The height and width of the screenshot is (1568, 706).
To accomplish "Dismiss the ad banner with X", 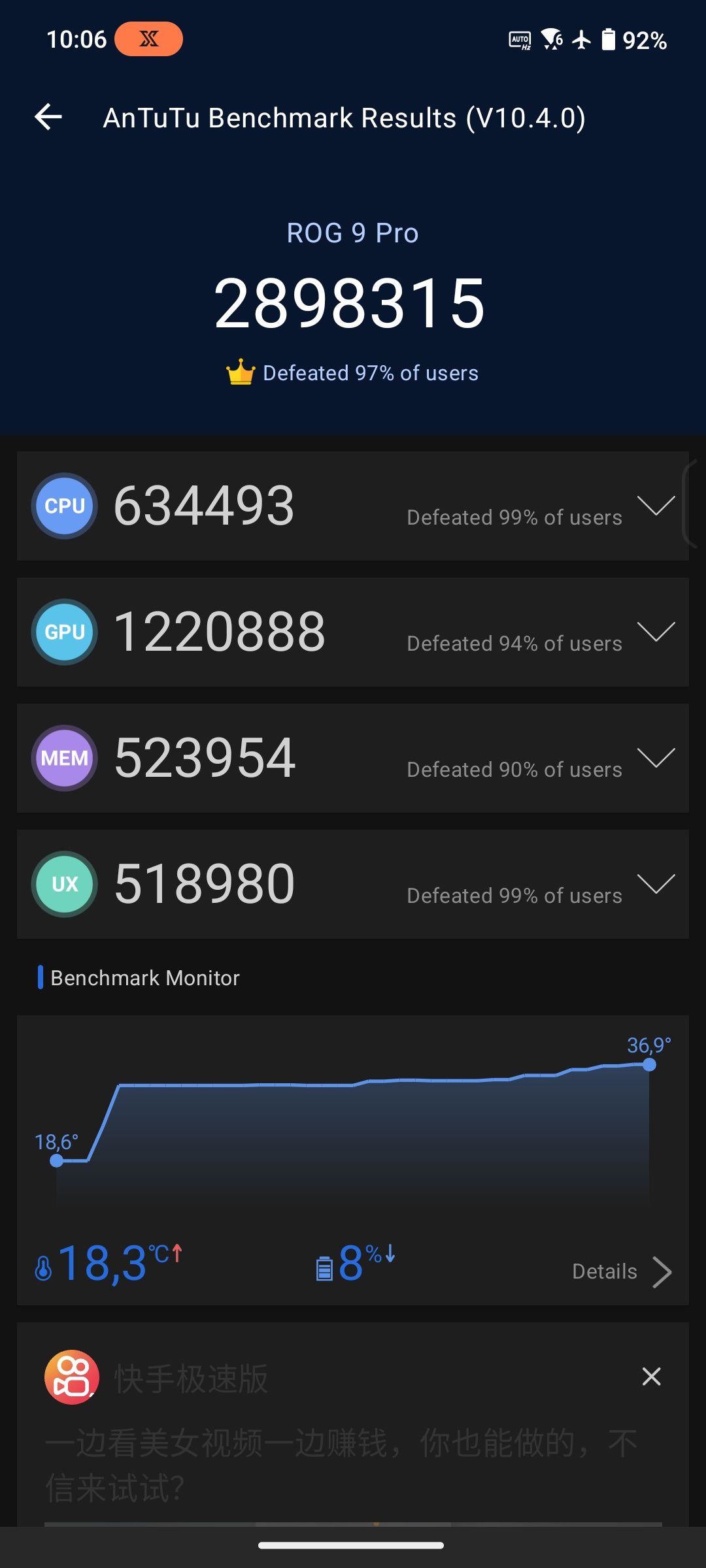I will pyautogui.click(x=651, y=1377).
